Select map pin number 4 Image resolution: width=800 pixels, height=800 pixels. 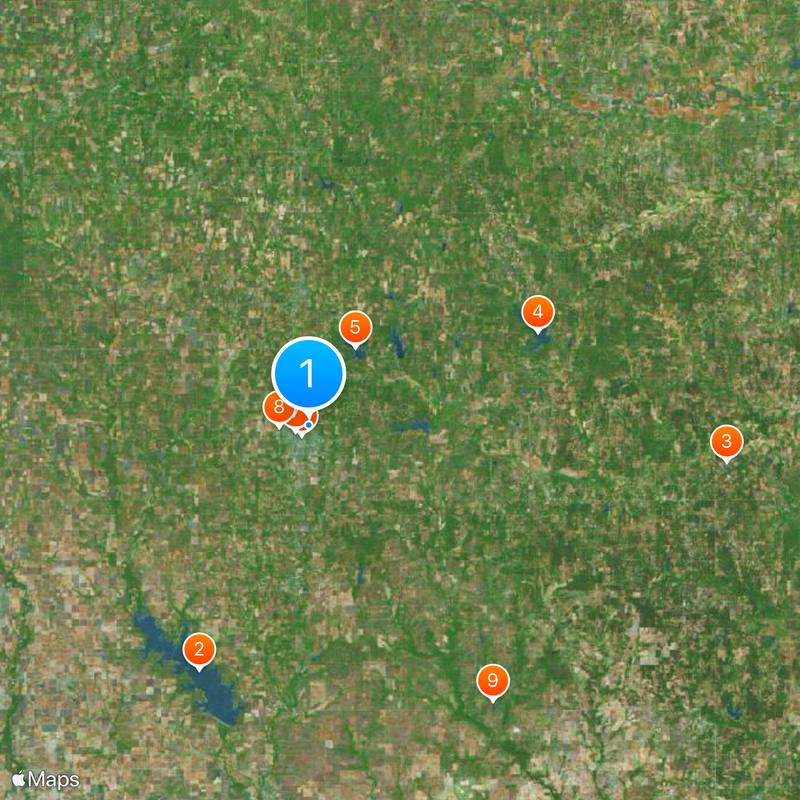click(x=538, y=313)
